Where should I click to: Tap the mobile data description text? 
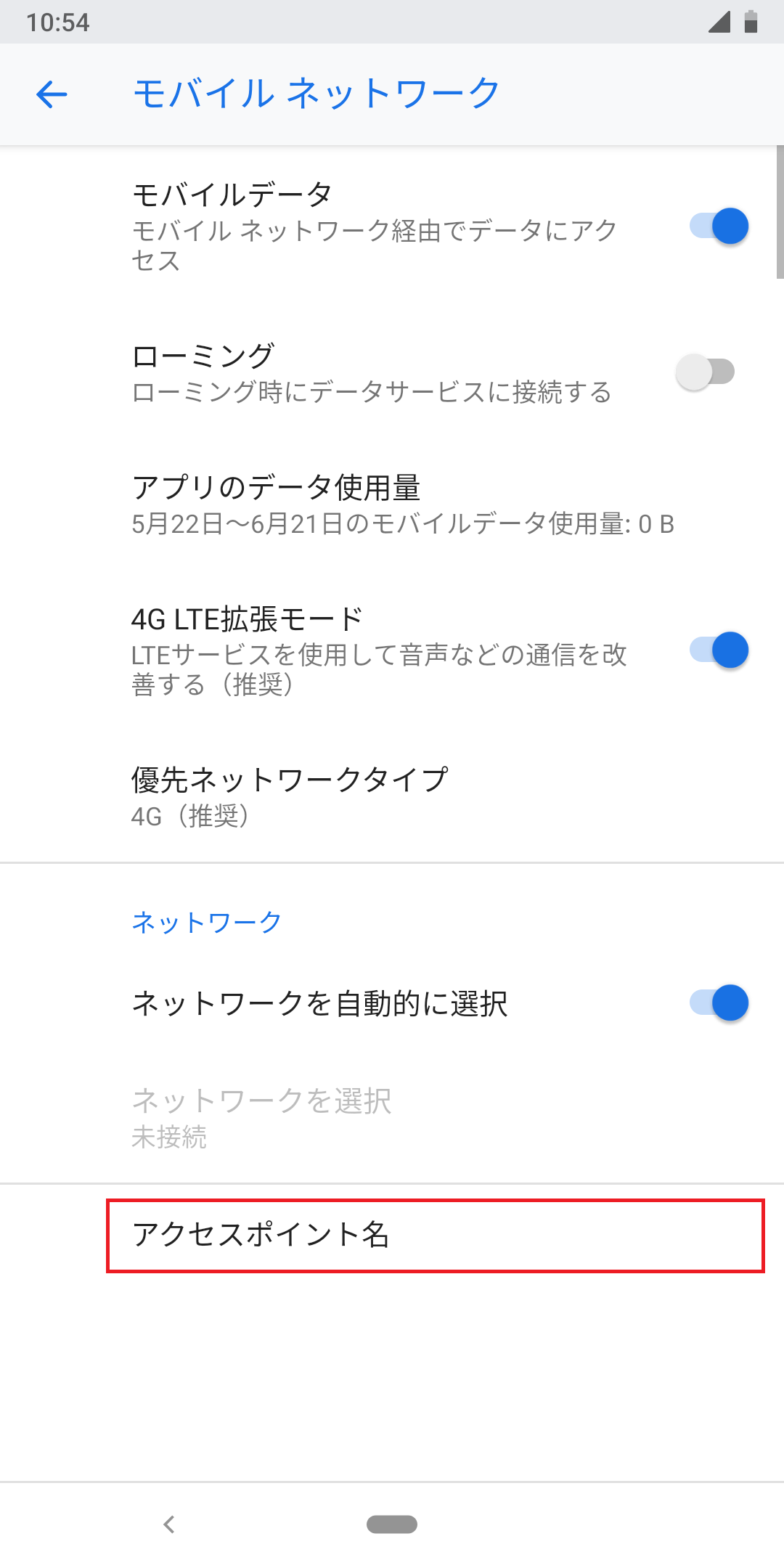point(370,245)
